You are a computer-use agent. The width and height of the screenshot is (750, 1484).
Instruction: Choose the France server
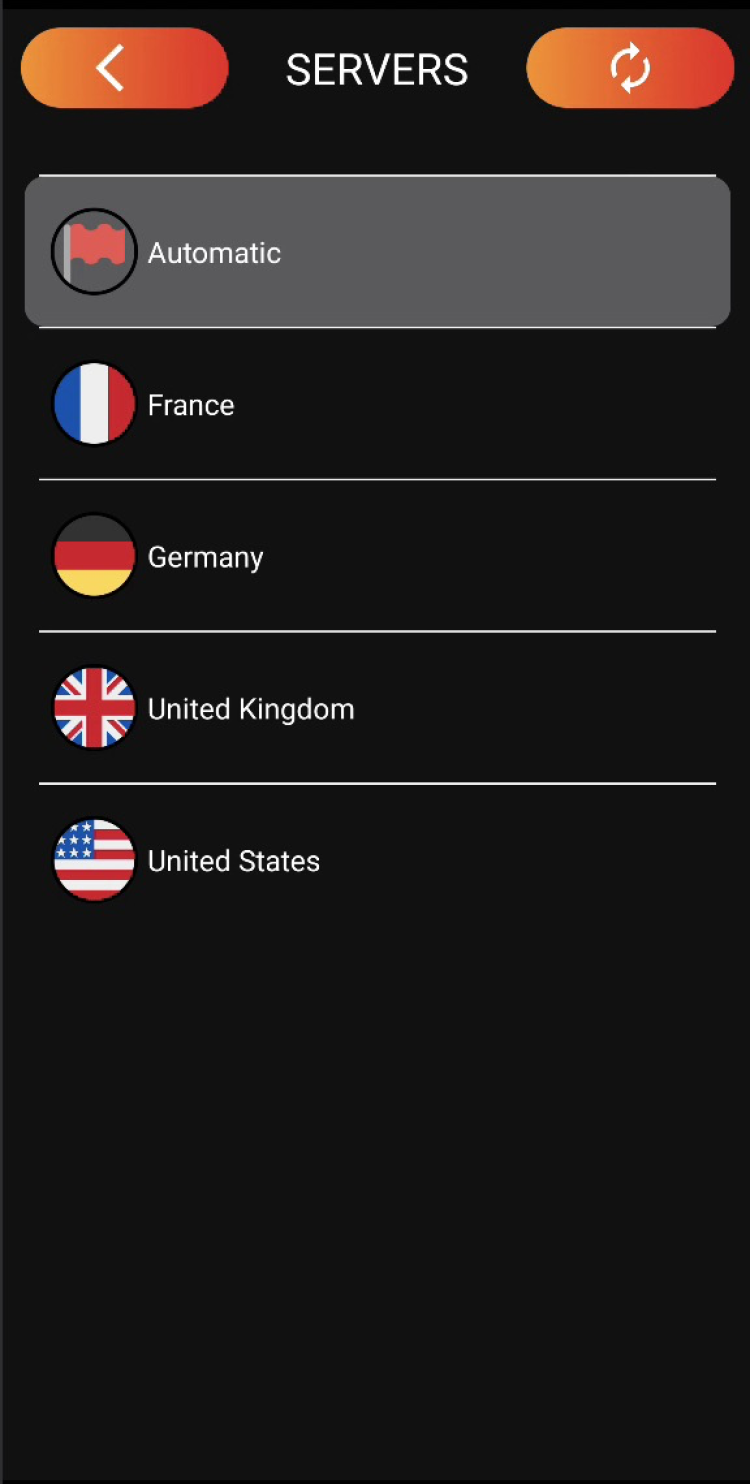pos(377,404)
